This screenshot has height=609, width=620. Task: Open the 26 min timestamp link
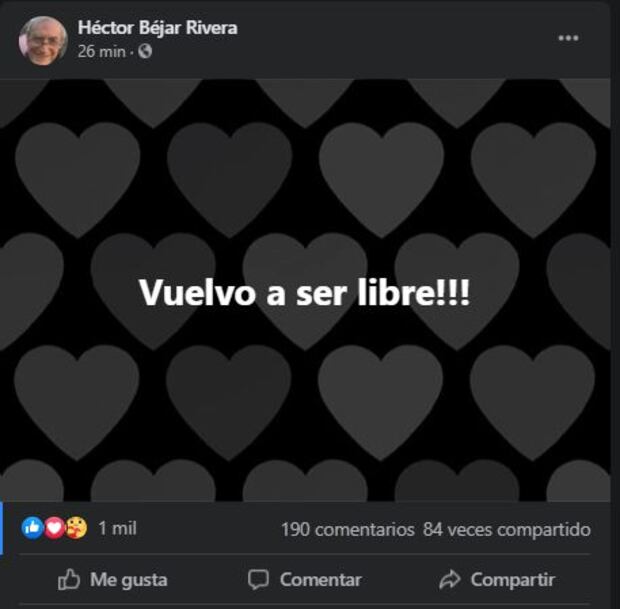[x=101, y=51]
